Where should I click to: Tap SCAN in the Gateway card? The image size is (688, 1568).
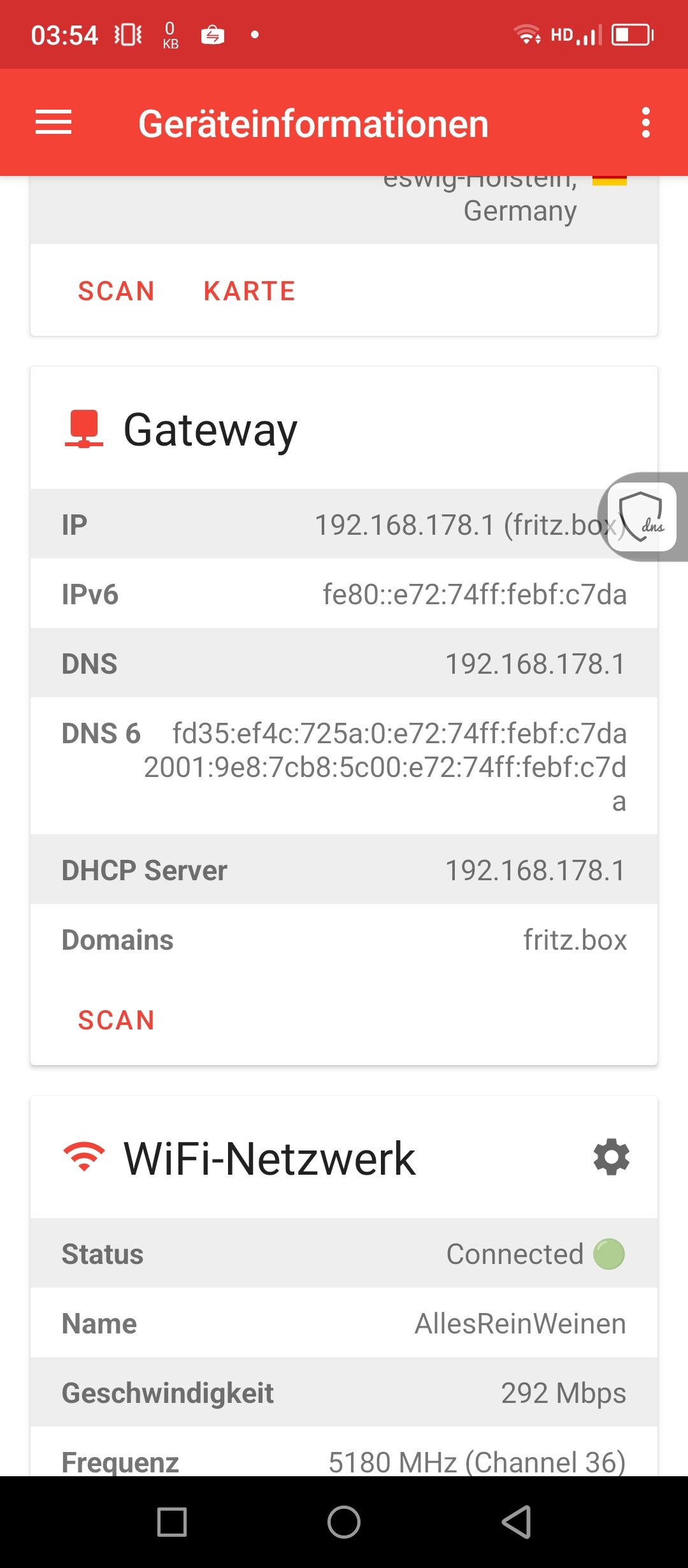tap(117, 1020)
